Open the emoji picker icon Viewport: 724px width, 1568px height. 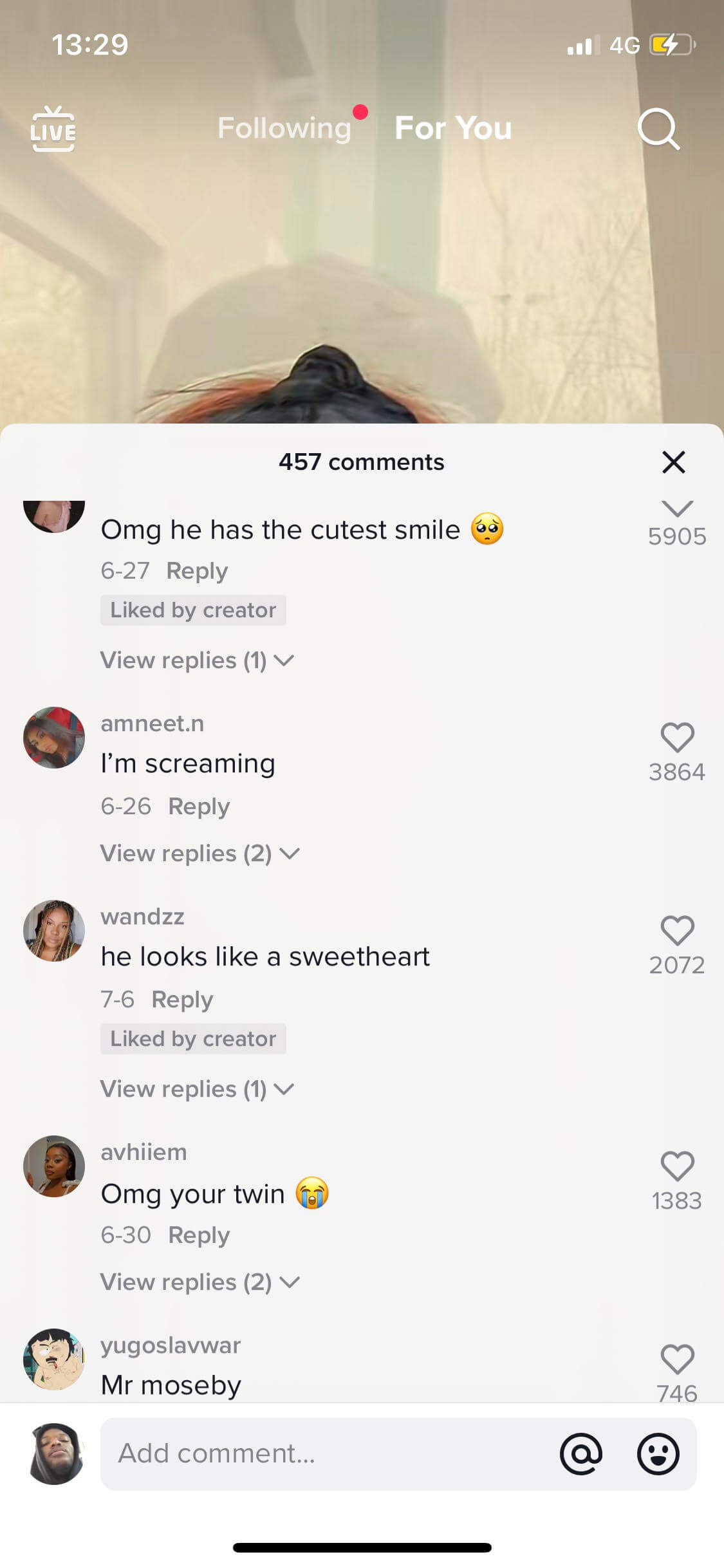point(658,1453)
